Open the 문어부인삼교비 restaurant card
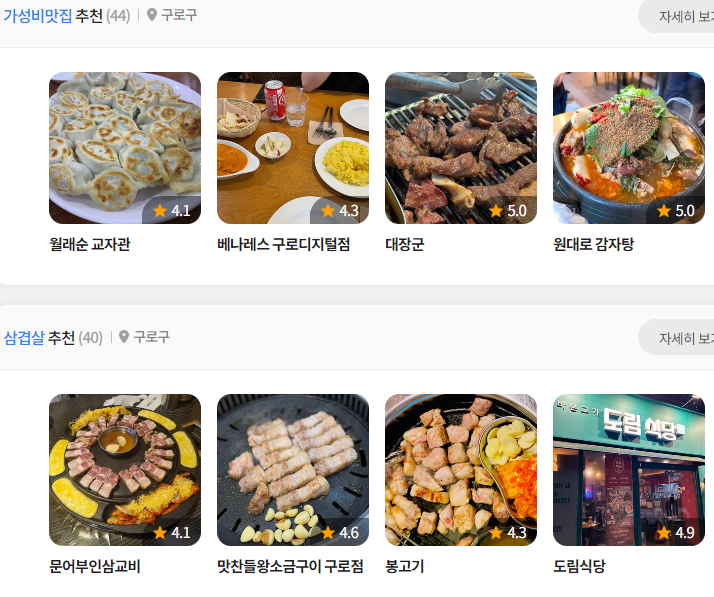This screenshot has width=714, height=597. tap(125, 470)
